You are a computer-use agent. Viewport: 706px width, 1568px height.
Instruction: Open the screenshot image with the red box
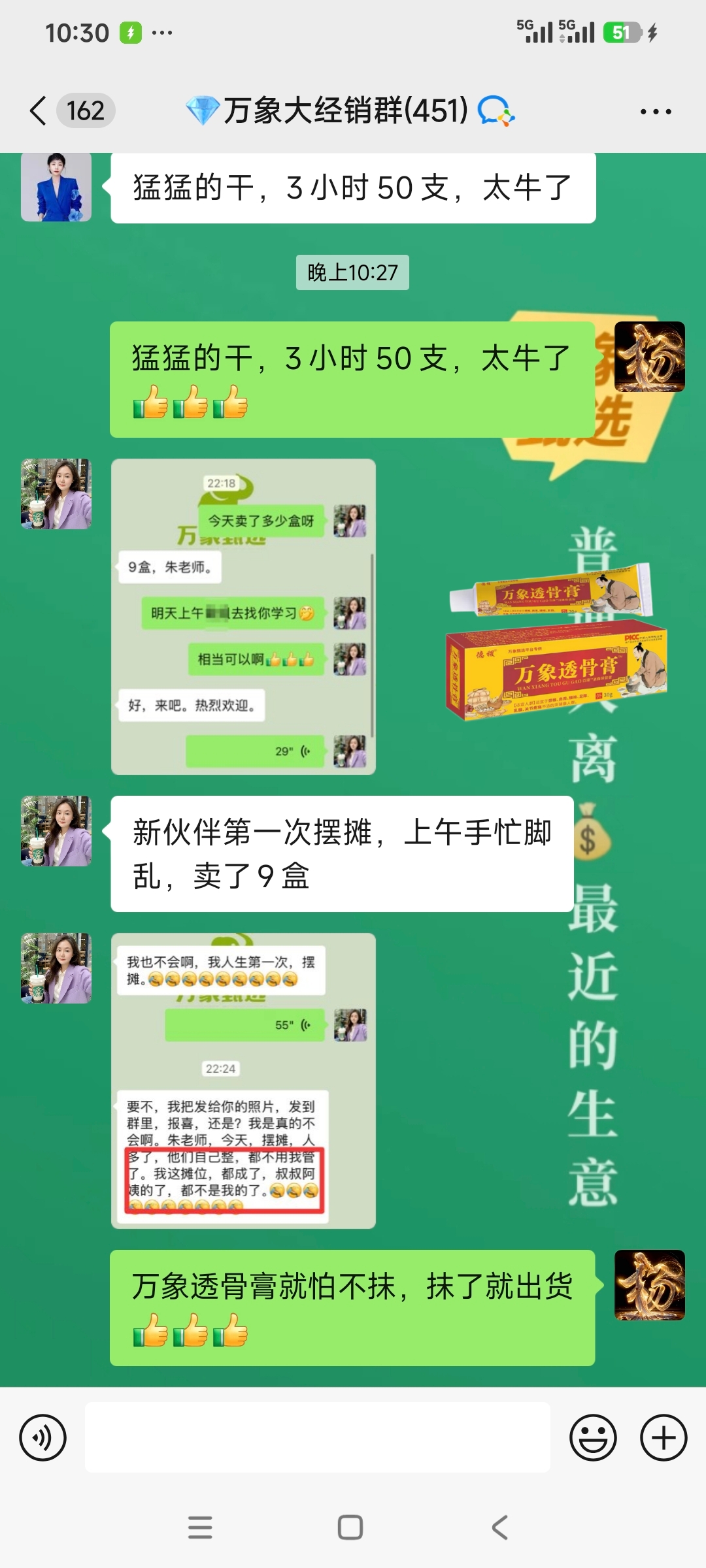[243, 1081]
